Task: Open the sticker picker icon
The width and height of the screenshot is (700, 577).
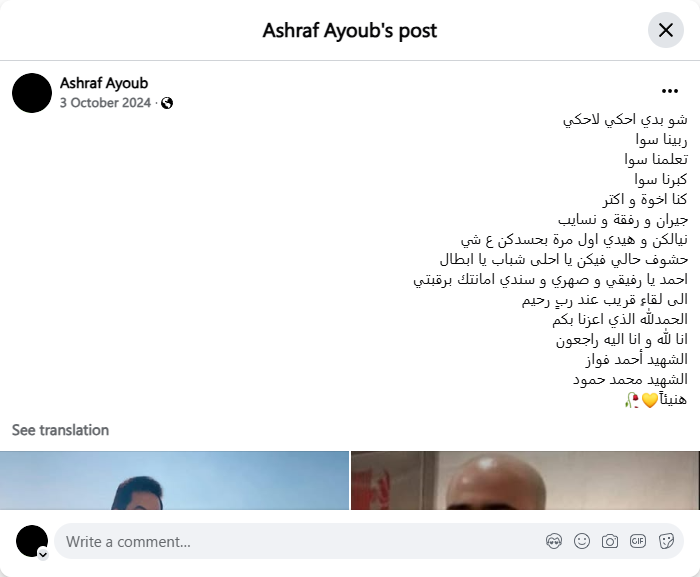Action: coord(666,541)
